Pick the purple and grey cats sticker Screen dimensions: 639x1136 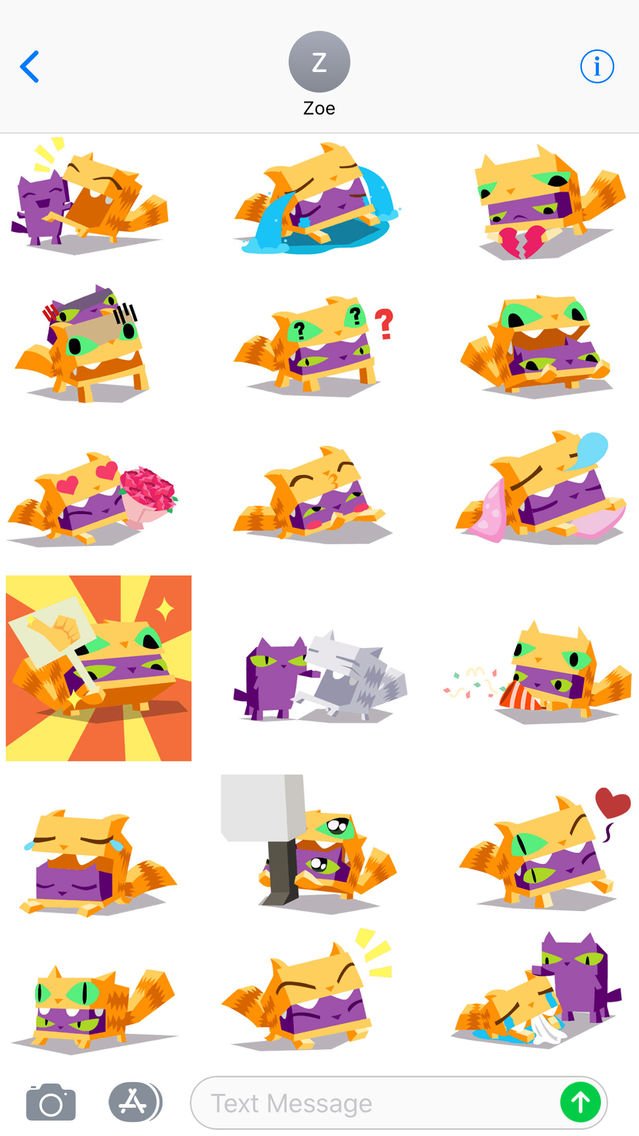(320, 675)
